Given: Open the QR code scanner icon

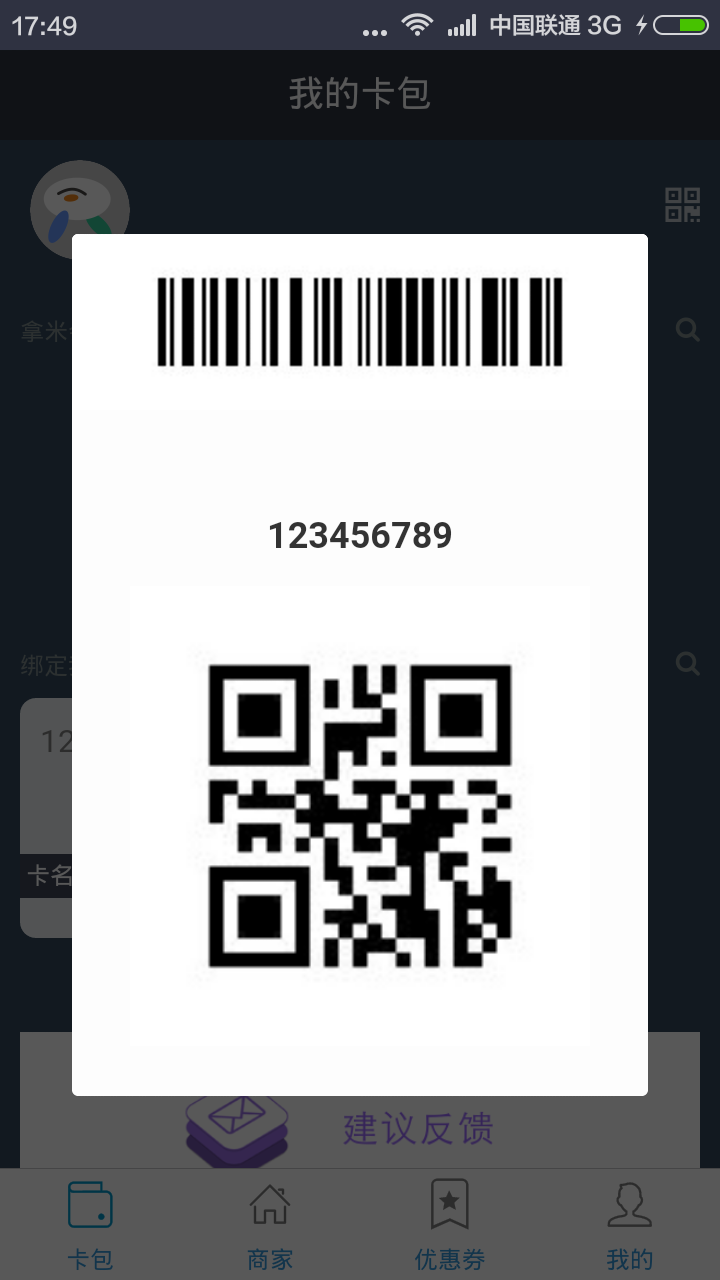Looking at the screenshot, I should tap(683, 205).
